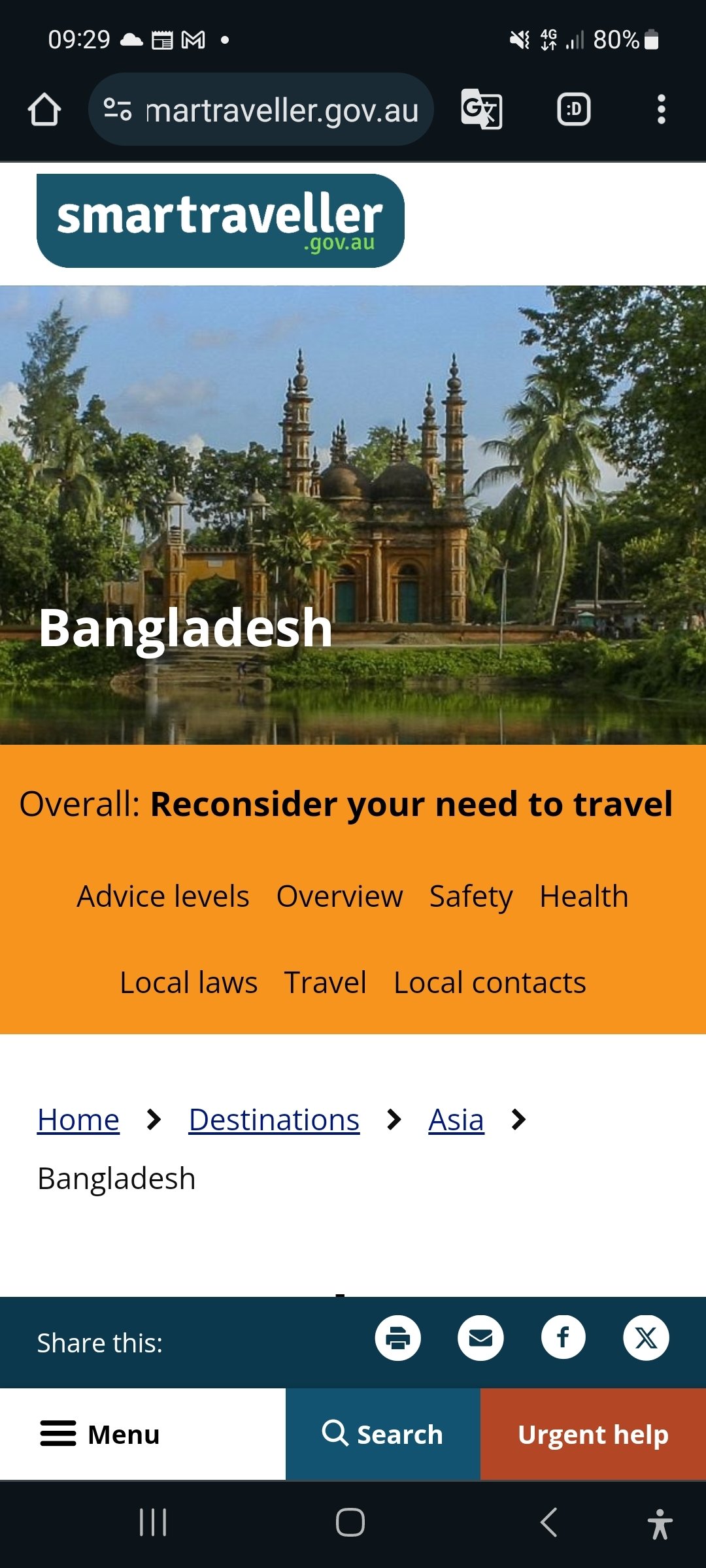Tap the smartraveller.gov.au address bar

point(261,109)
